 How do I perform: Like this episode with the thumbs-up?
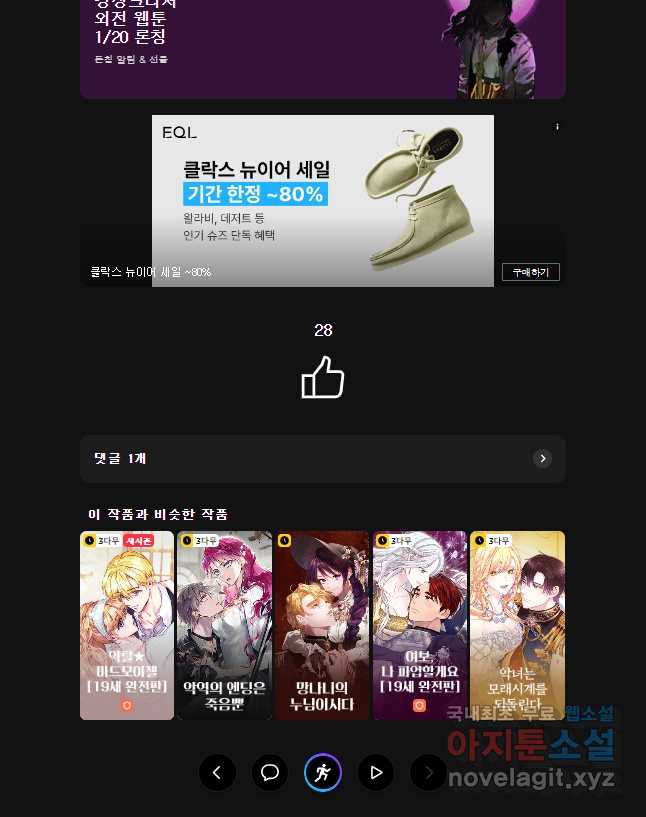pyautogui.click(x=323, y=378)
